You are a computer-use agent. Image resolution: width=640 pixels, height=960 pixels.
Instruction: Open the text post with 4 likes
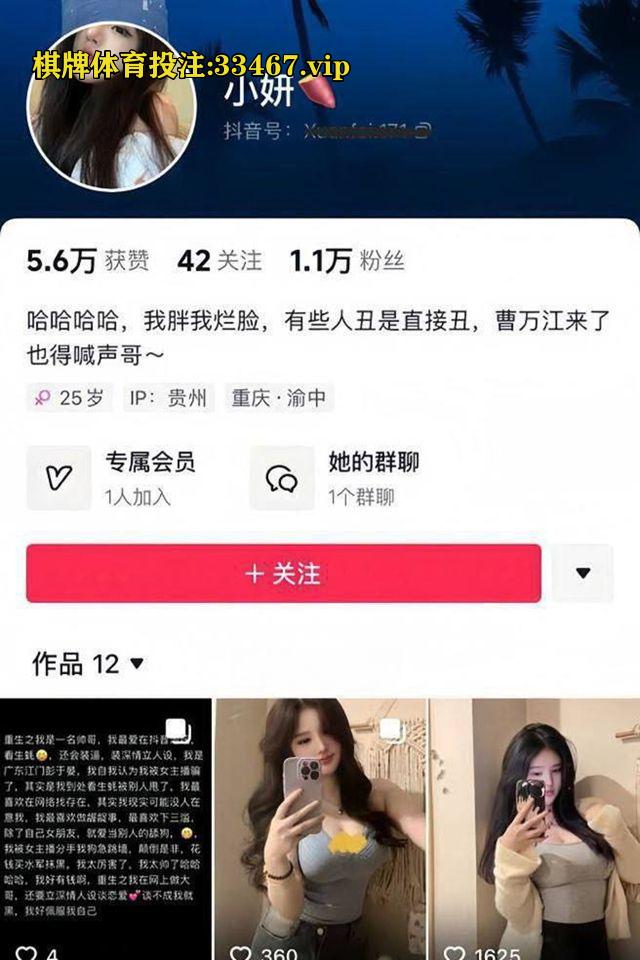click(x=105, y=830)
